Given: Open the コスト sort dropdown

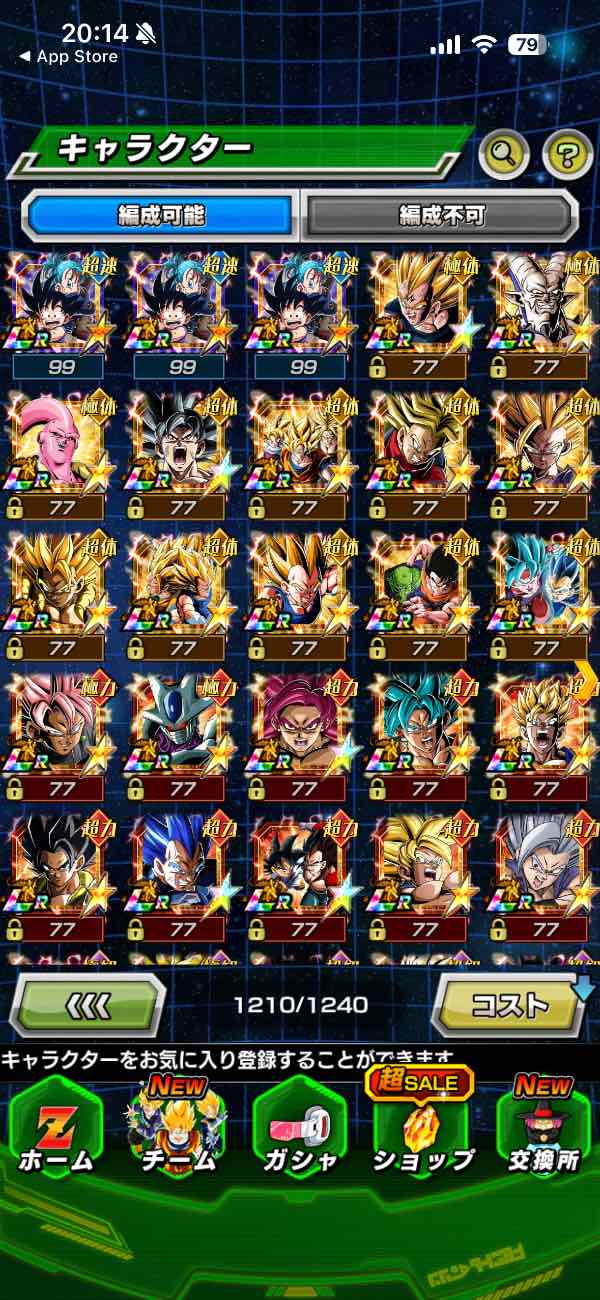Looking at the screenshot, I should click(x=510, y=1004).
